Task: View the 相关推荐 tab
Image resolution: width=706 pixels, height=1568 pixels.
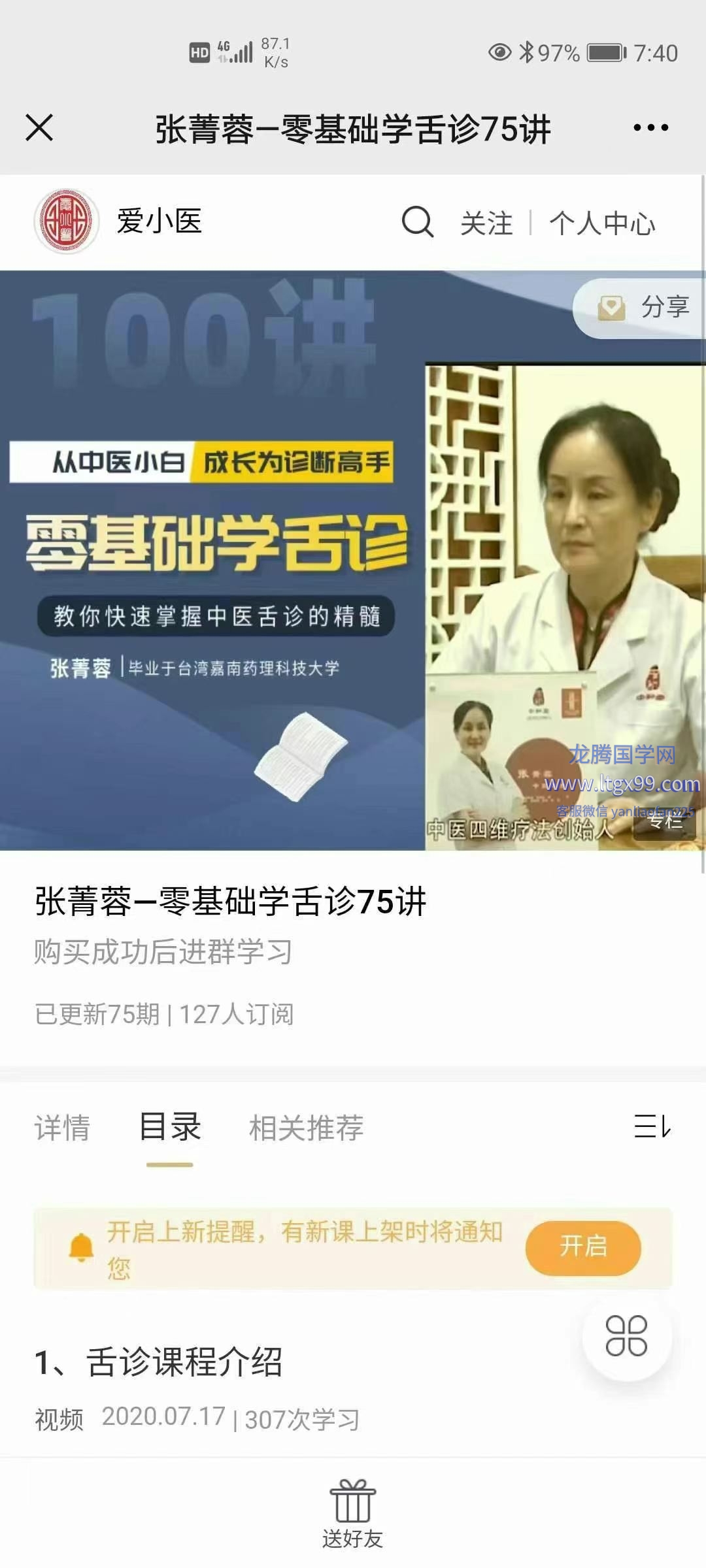Action: pos(306,1128)
